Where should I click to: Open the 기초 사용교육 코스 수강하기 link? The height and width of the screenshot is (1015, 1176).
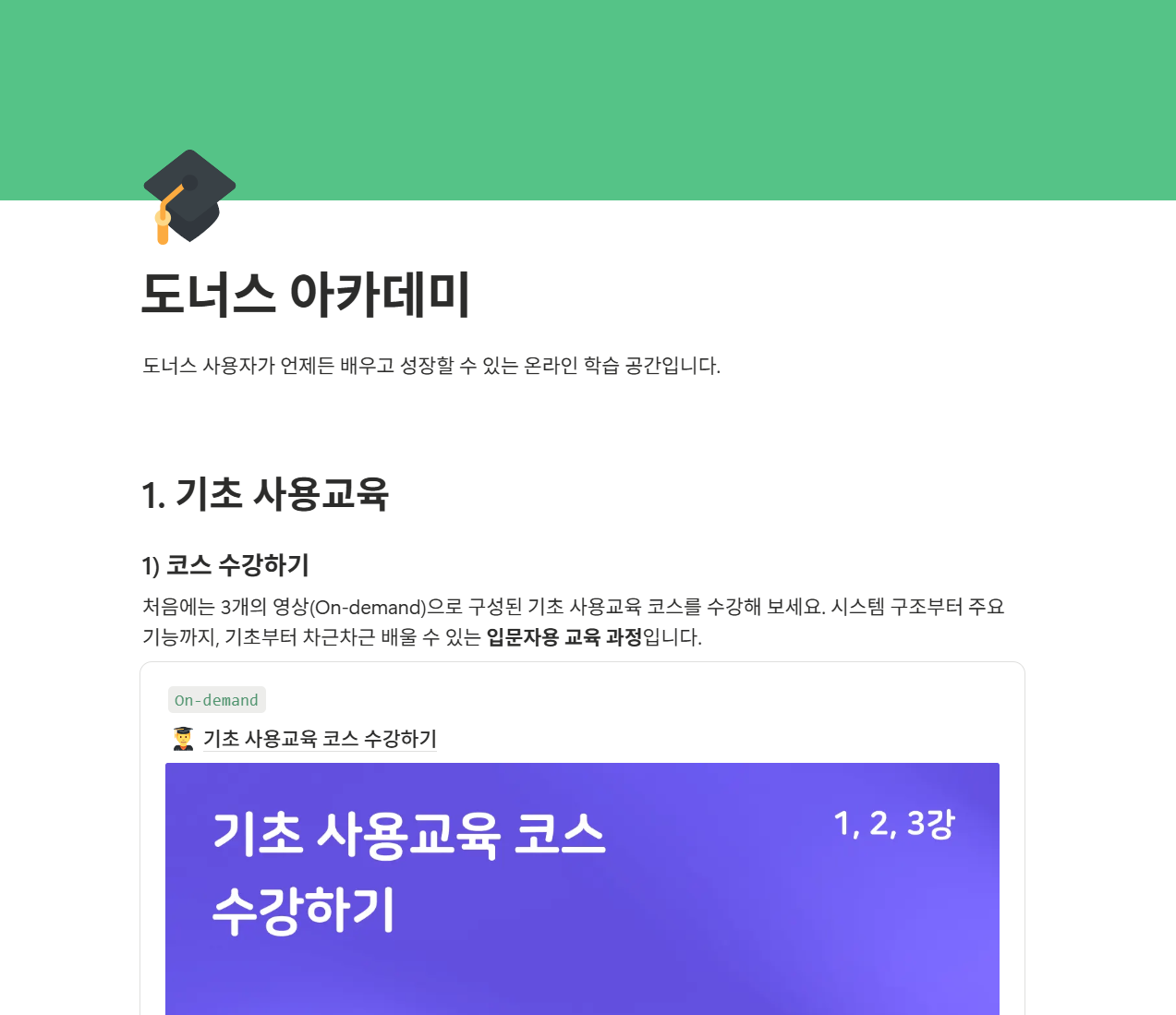(x=320, y=739)
